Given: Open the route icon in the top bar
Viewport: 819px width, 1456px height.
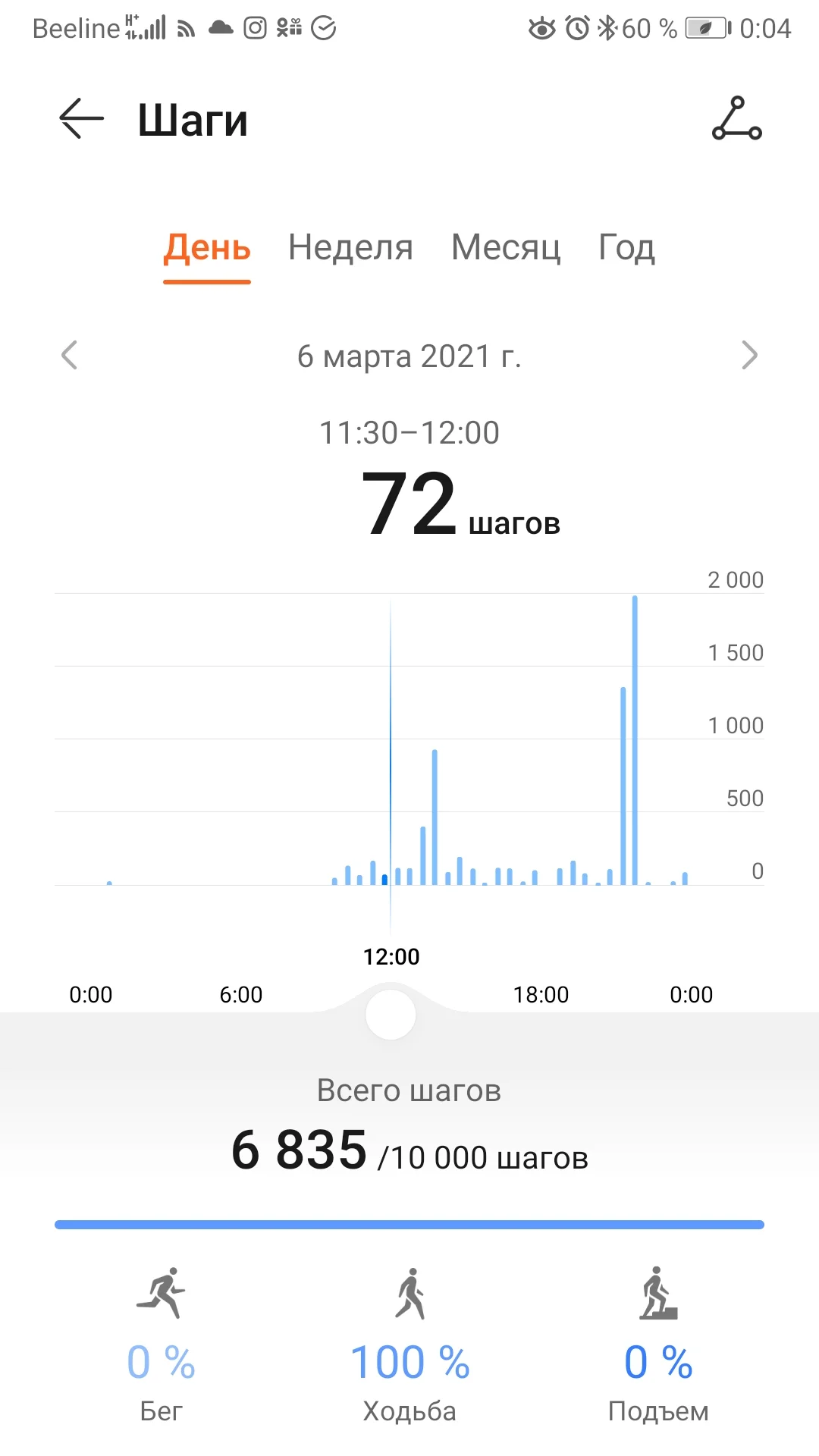Looking at the screenshot, I should click(736, 119).
